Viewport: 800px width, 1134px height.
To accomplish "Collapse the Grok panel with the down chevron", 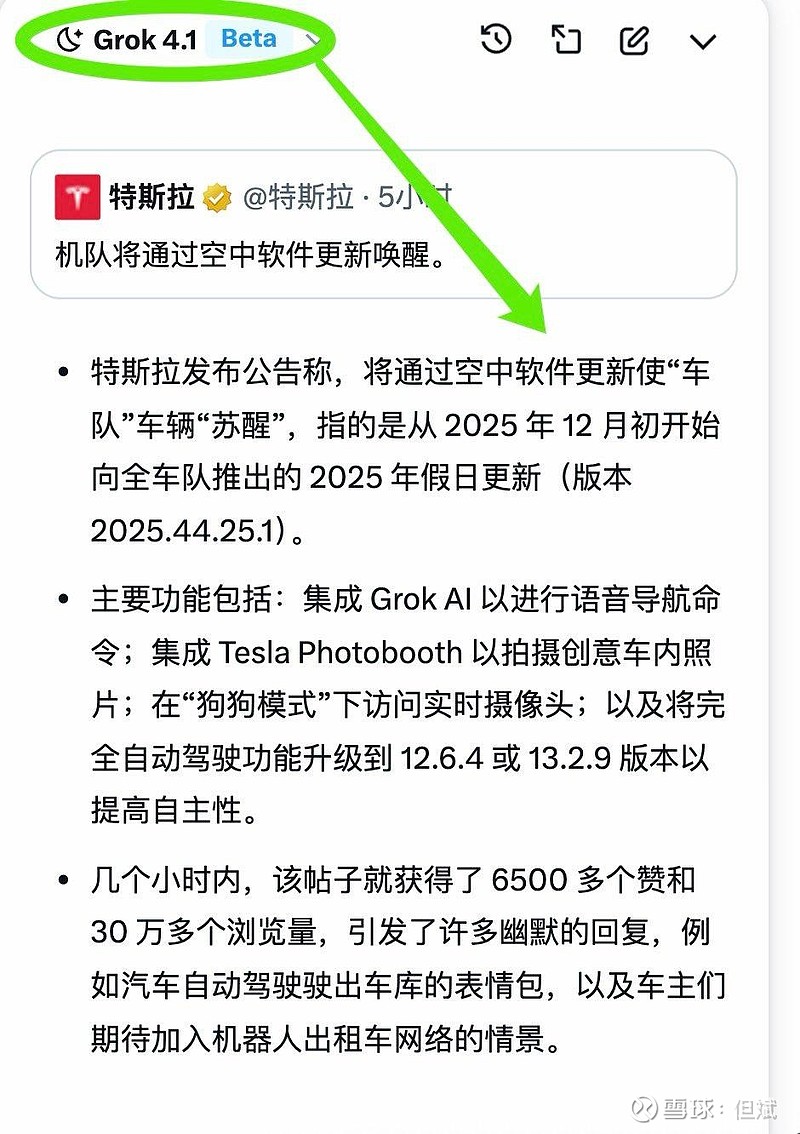I will click(705, 42).
